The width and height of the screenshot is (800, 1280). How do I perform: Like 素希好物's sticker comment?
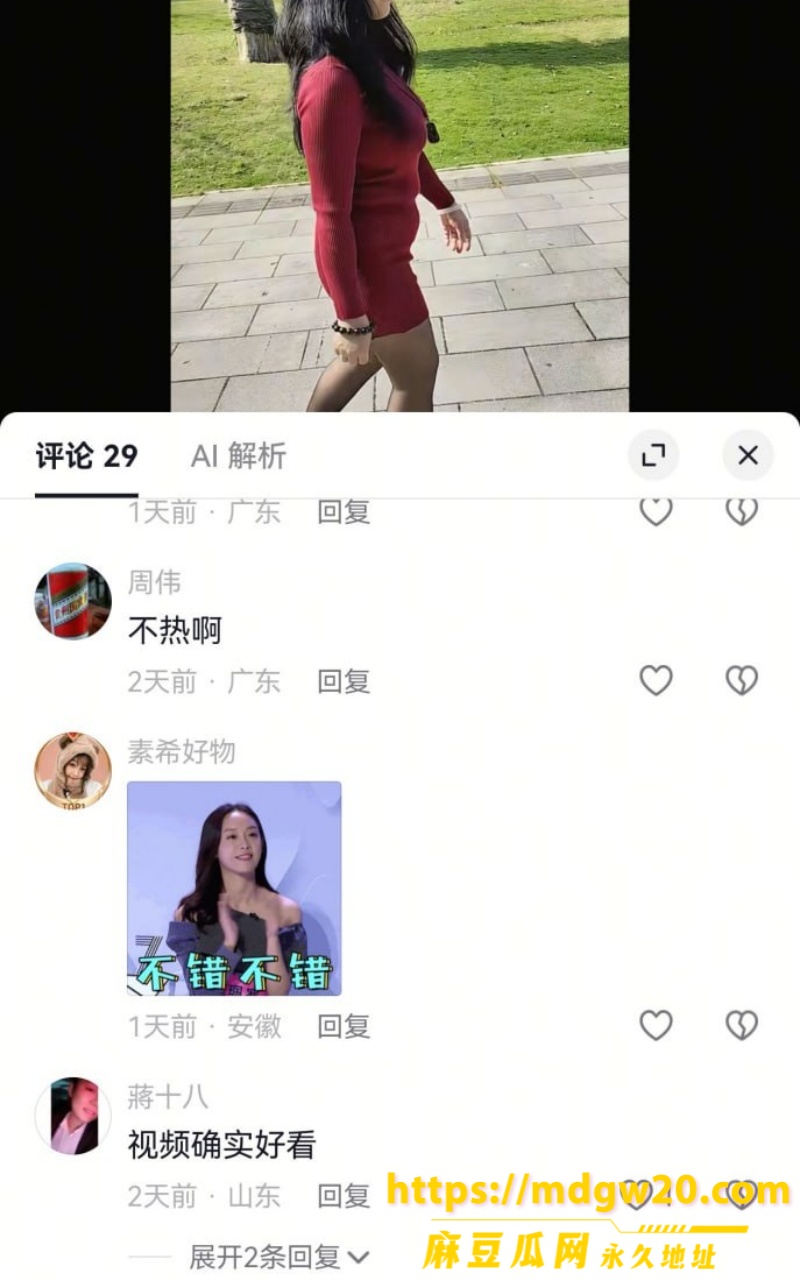click(656, 1025)
